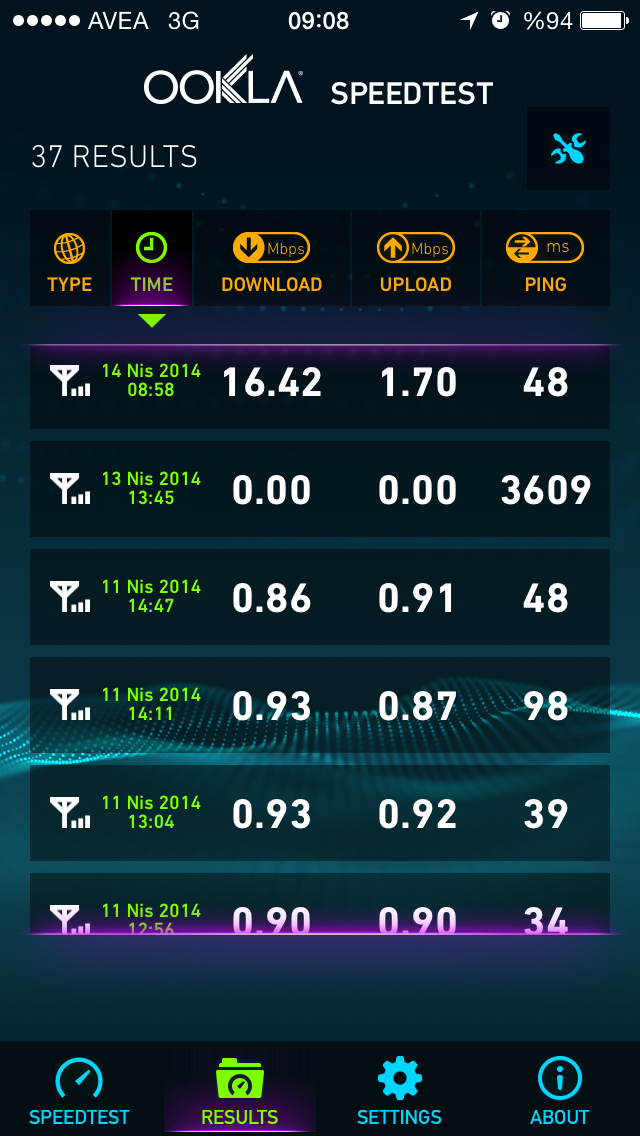Sort results by Type
Viewport: 640px width, 1136px height.
tap(70, 258)
